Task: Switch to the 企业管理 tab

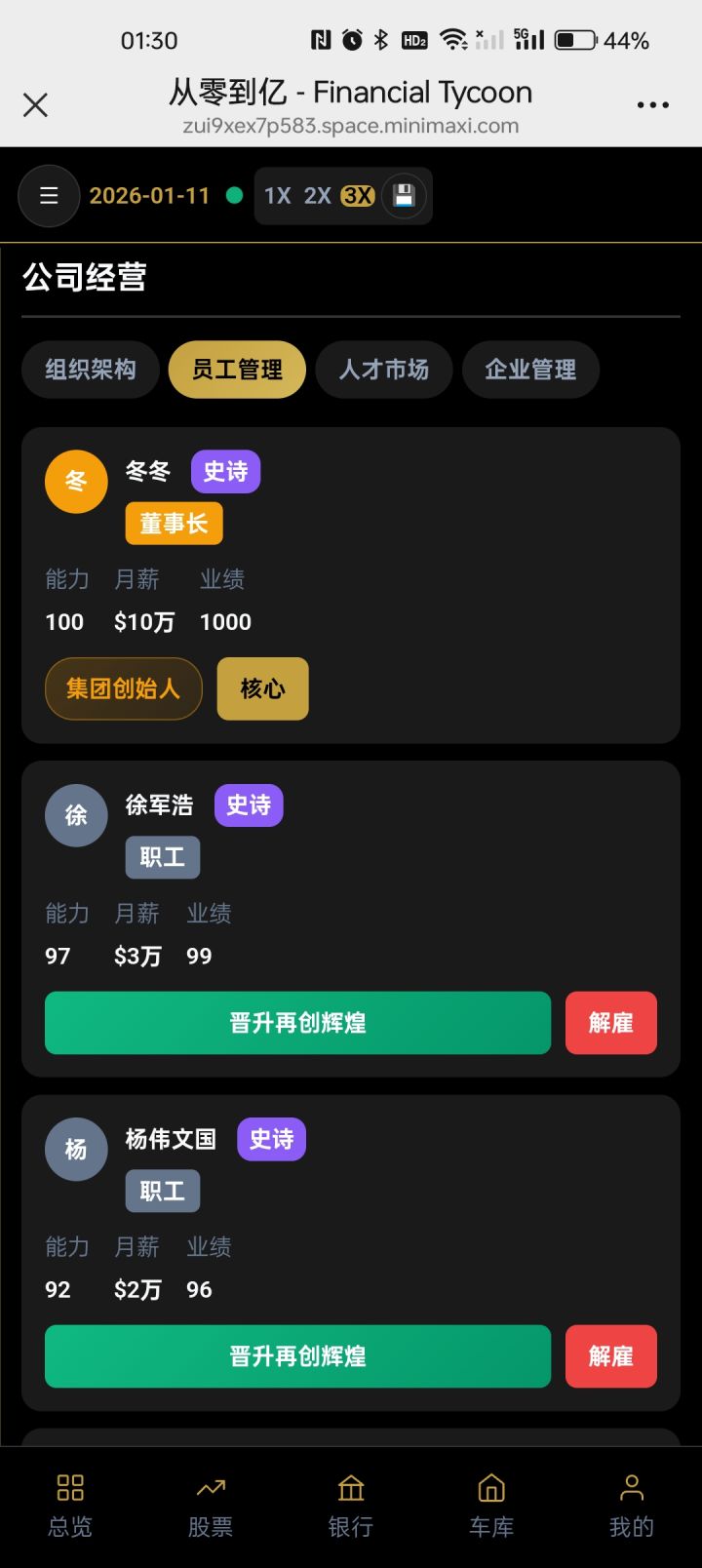Action: point(530,370)
